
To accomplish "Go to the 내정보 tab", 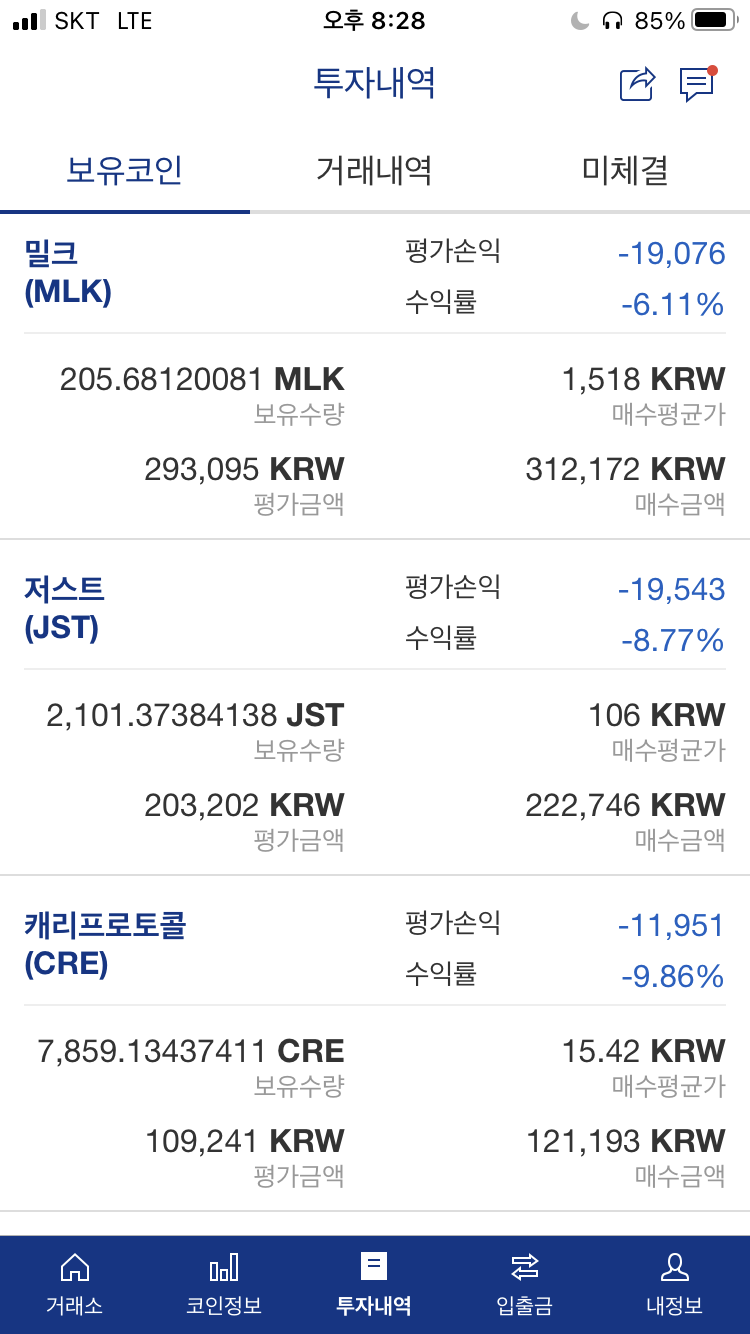I will click(675, 1285).
